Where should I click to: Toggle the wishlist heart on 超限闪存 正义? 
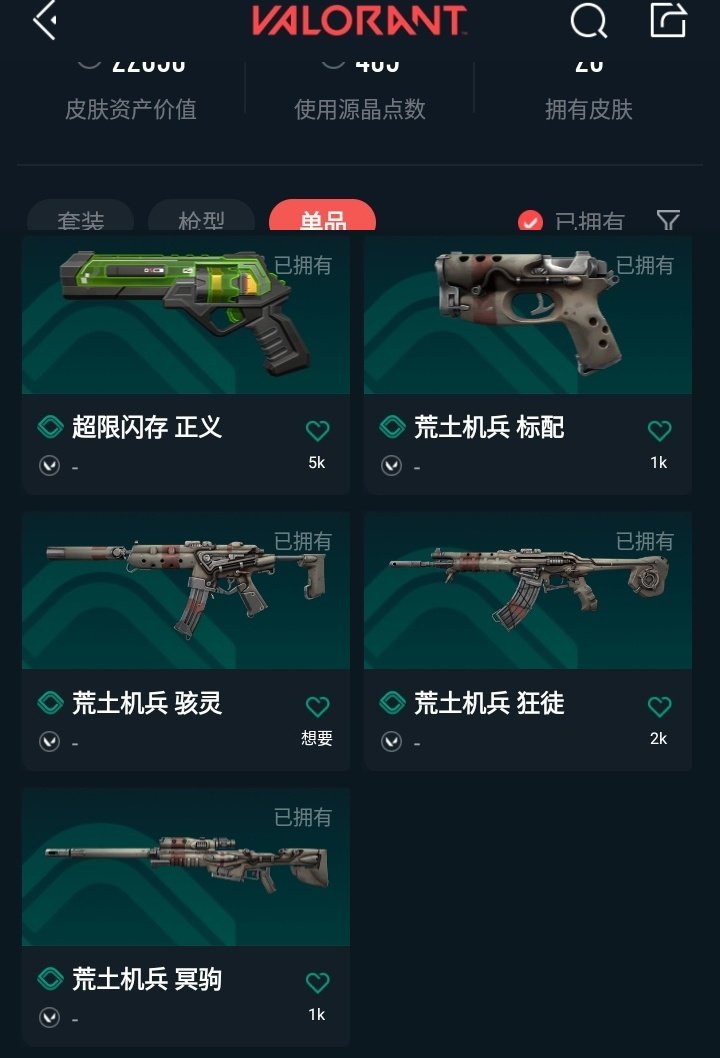[x=317, y=430]
